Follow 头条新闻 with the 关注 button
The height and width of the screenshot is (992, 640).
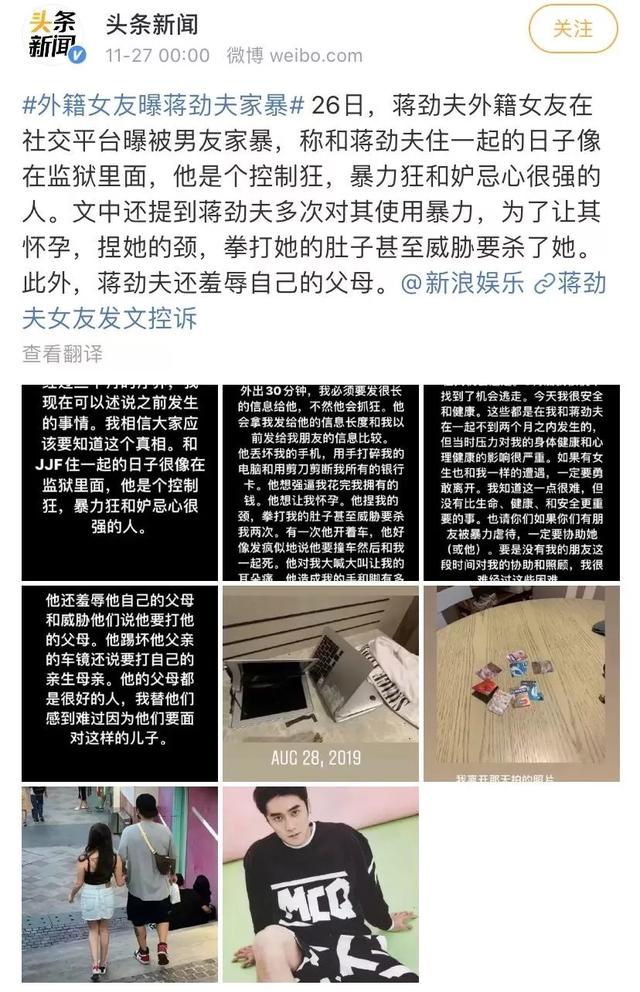pos(573,29)
